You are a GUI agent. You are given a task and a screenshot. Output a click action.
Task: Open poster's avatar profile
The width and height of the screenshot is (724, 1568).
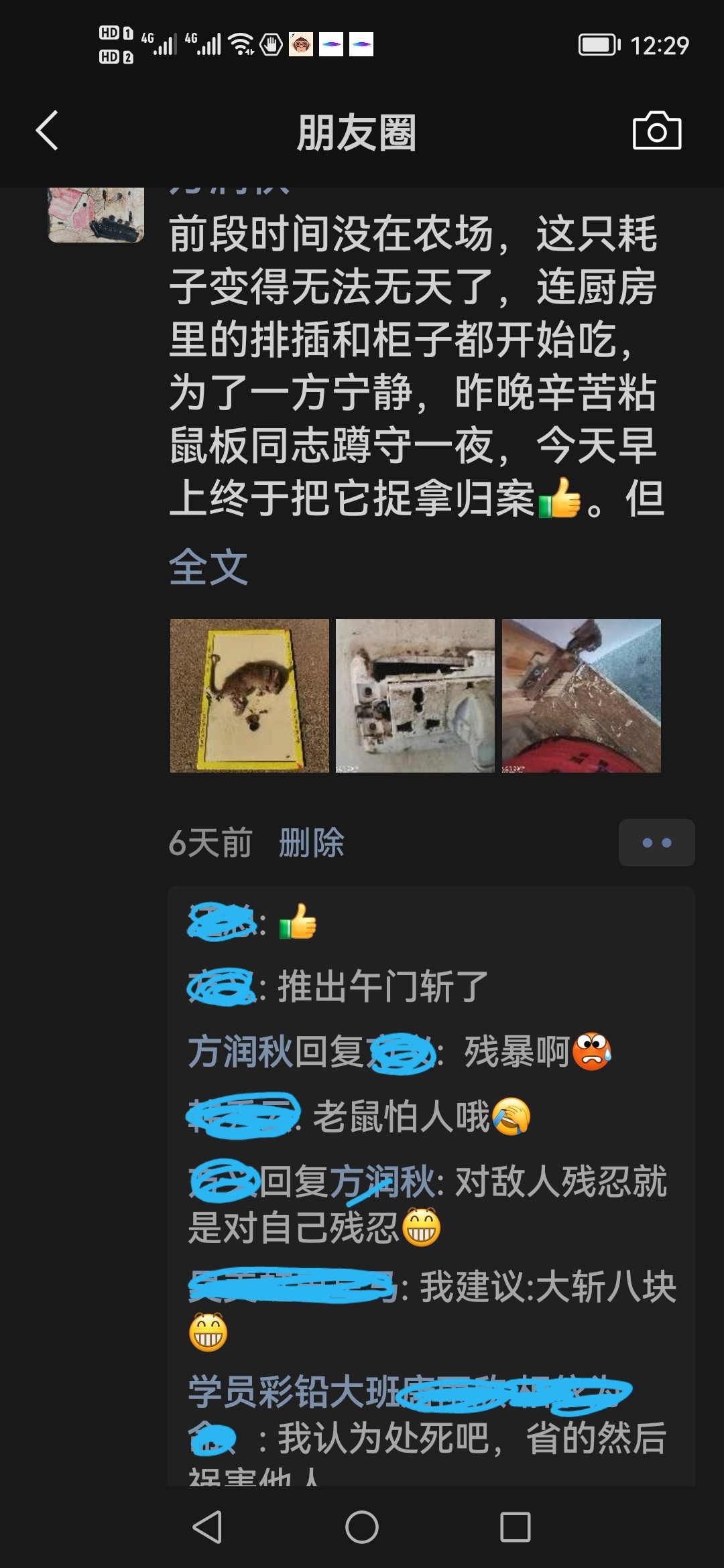coord(96,214)
